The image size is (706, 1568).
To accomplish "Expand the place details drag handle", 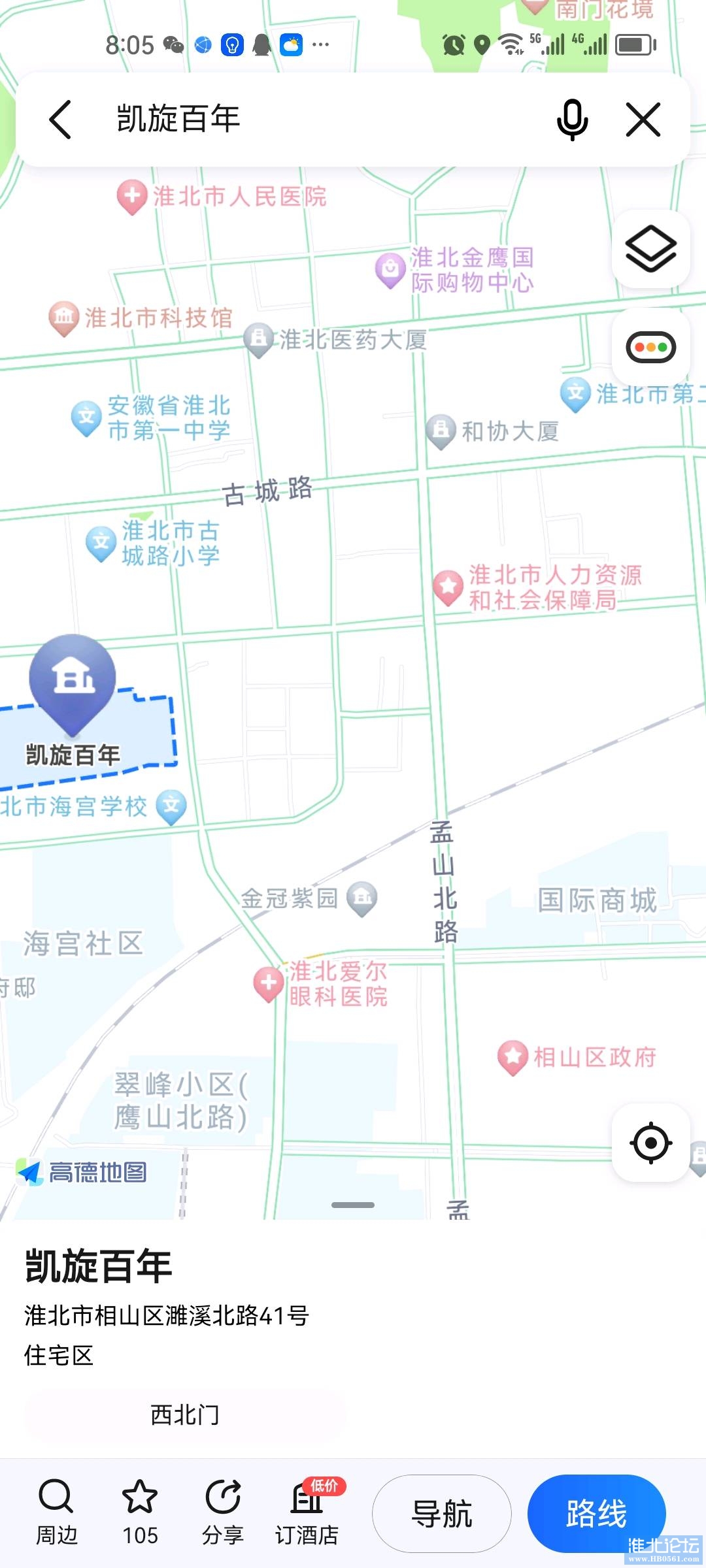I will point(353,1205).
